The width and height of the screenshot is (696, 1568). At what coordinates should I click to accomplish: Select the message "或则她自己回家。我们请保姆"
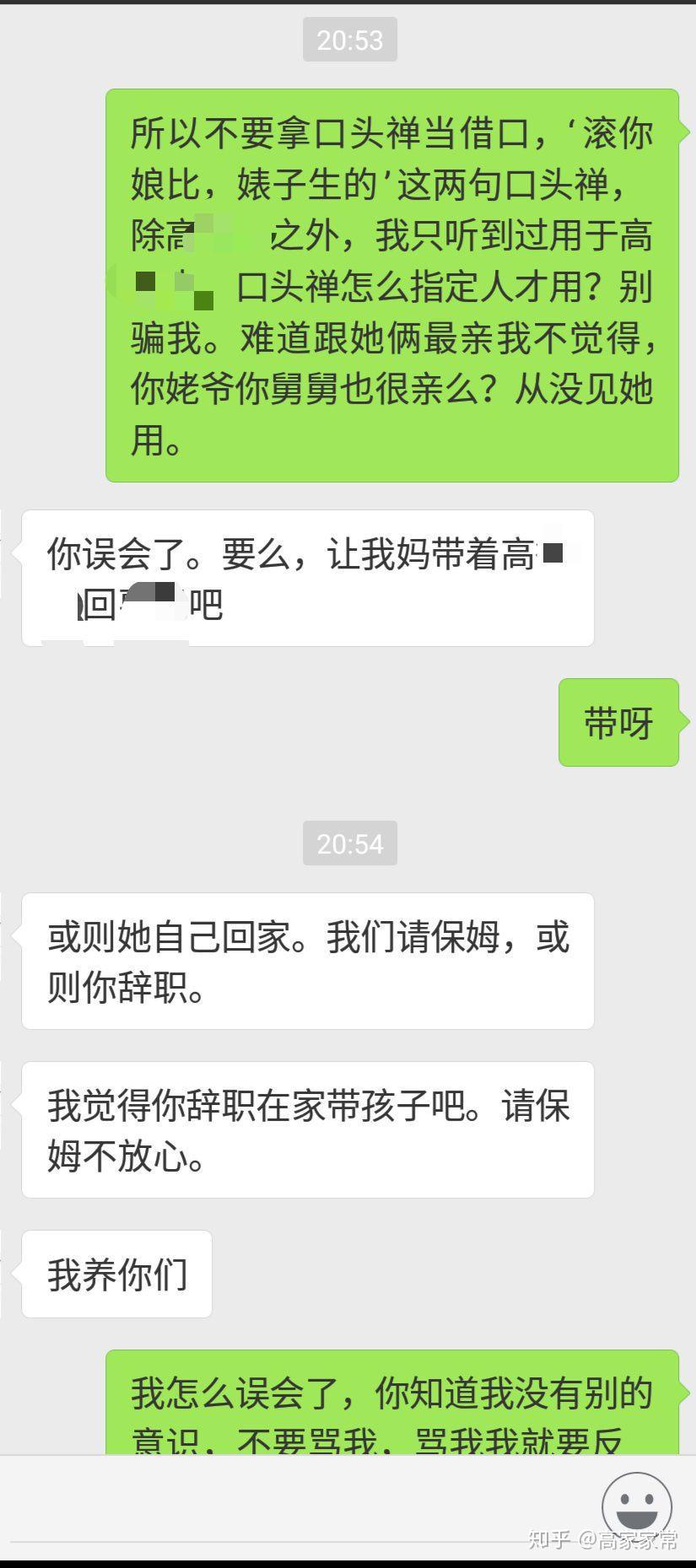(308, 960)
